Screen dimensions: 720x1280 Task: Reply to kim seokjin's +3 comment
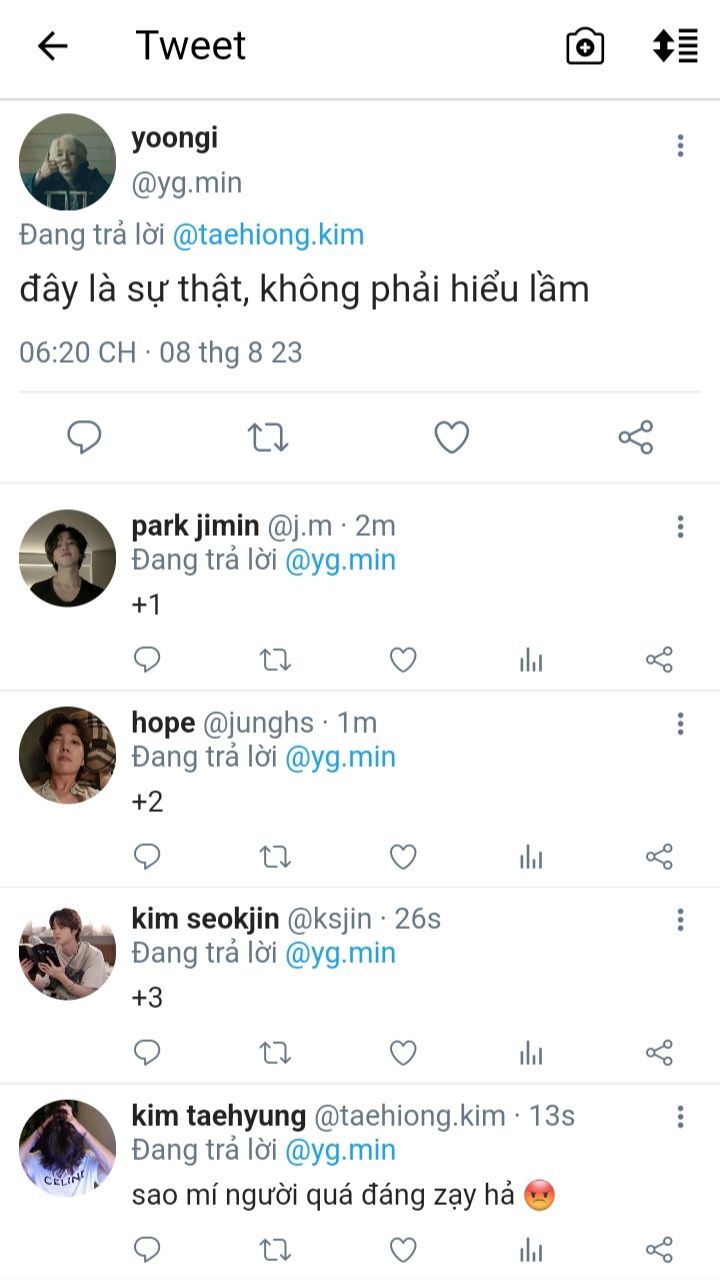pos(147,1053)
